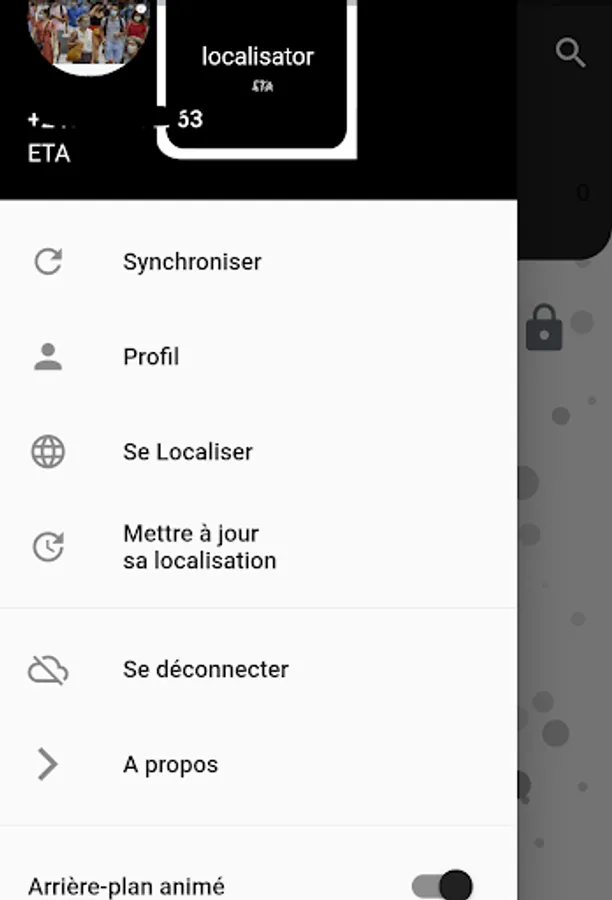Open the Profil page

pos(151,357)
